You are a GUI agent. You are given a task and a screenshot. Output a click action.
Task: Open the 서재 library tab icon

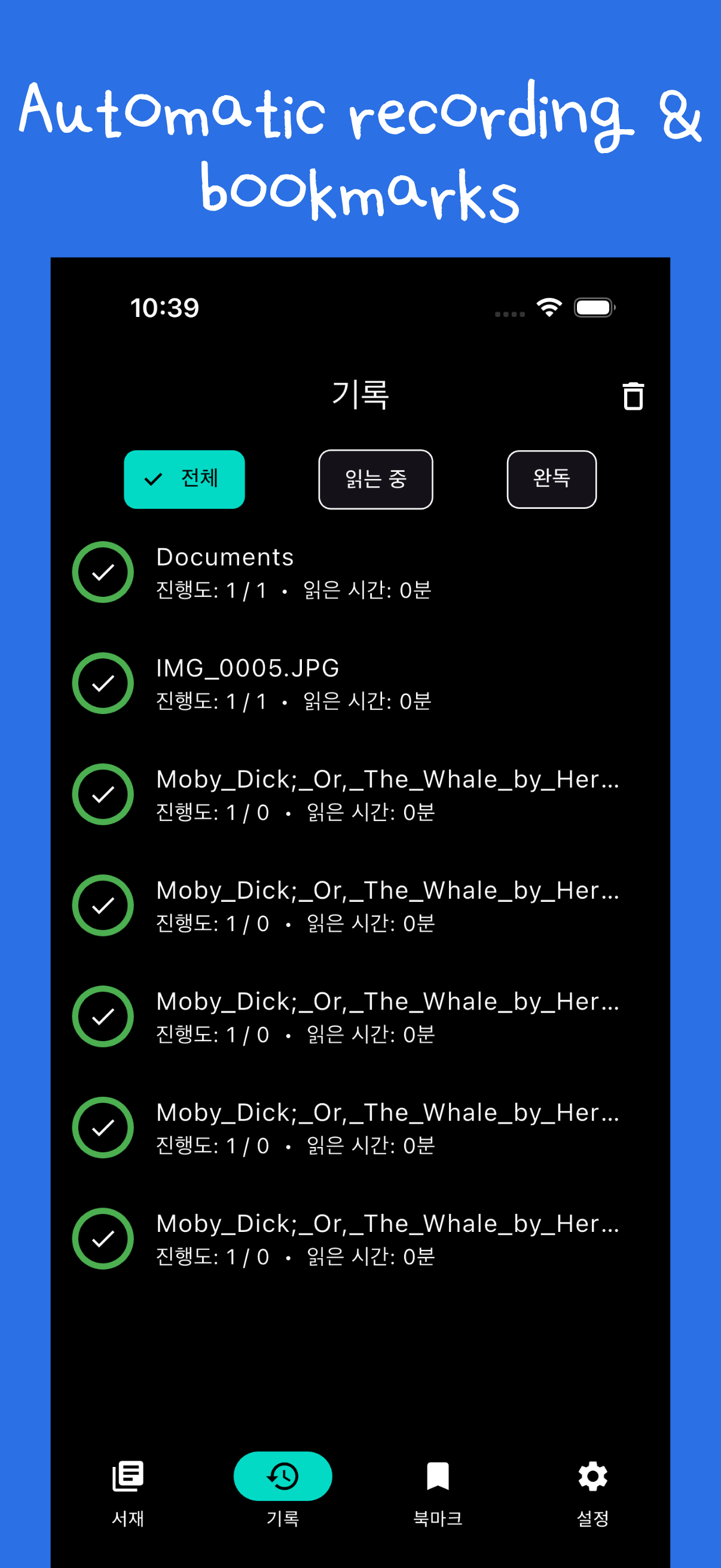[127, 1477]
